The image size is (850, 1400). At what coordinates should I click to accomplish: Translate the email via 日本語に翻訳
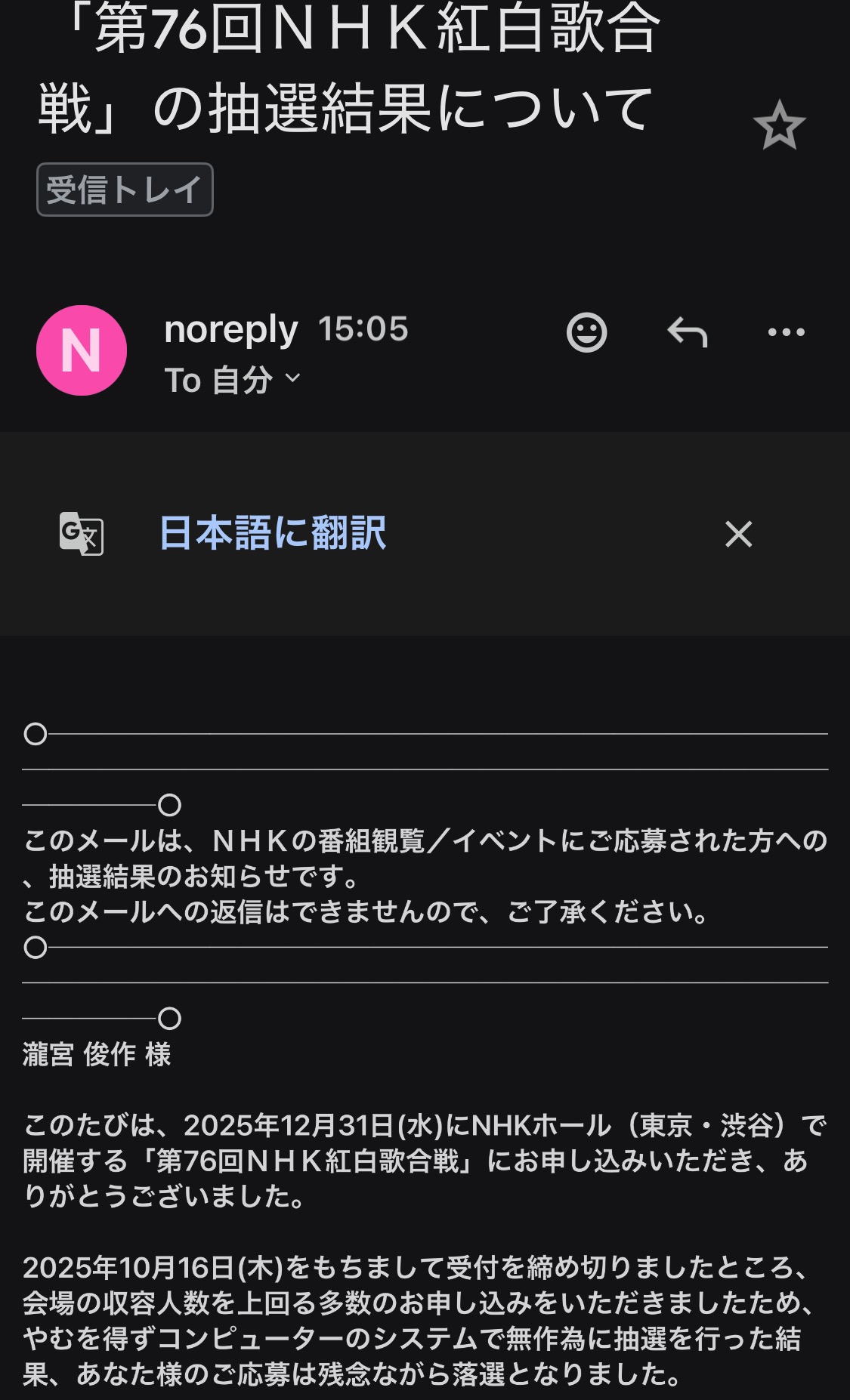point(272,533)
